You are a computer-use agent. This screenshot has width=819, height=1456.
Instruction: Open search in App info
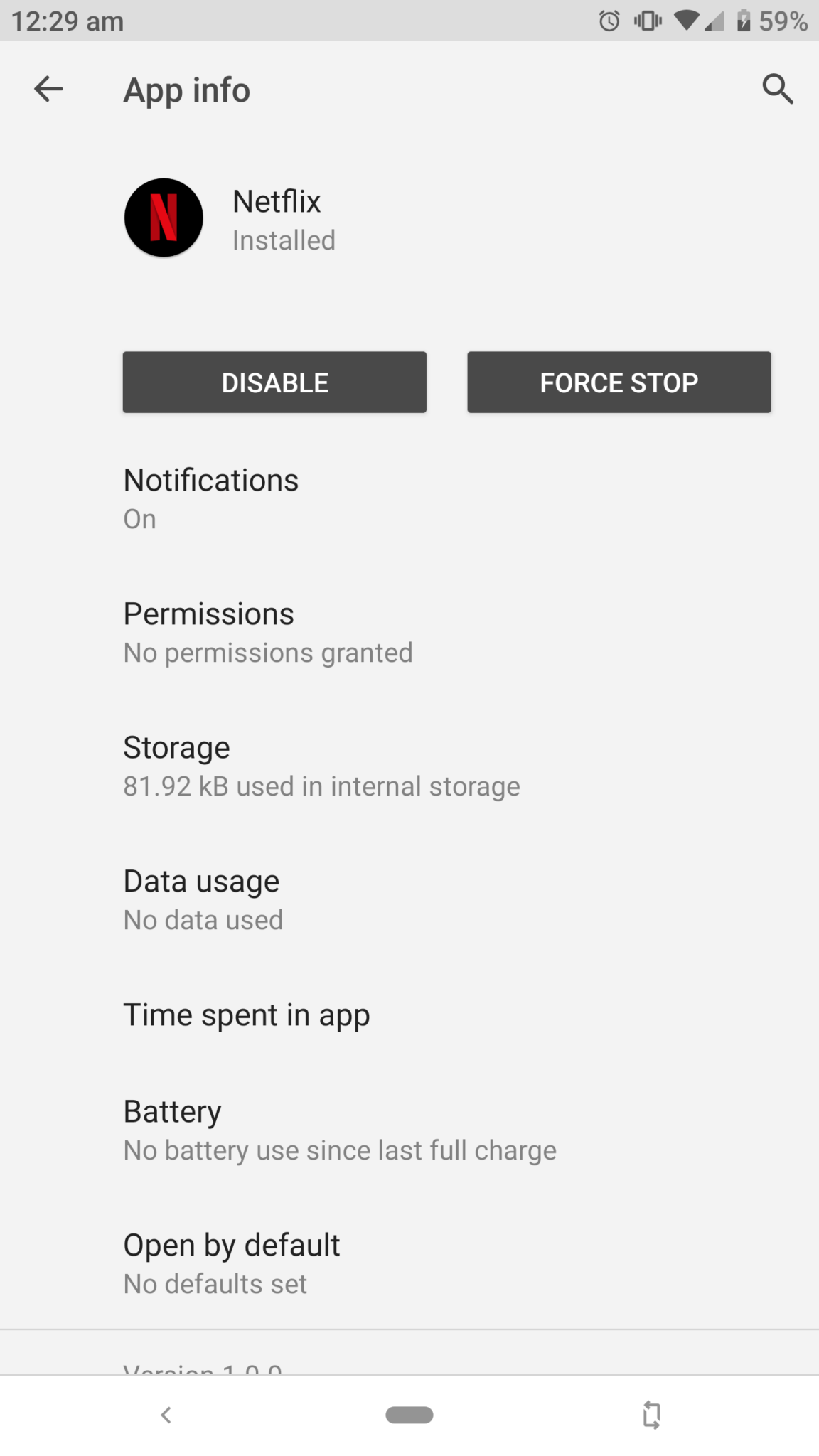(x=778, y=89)
